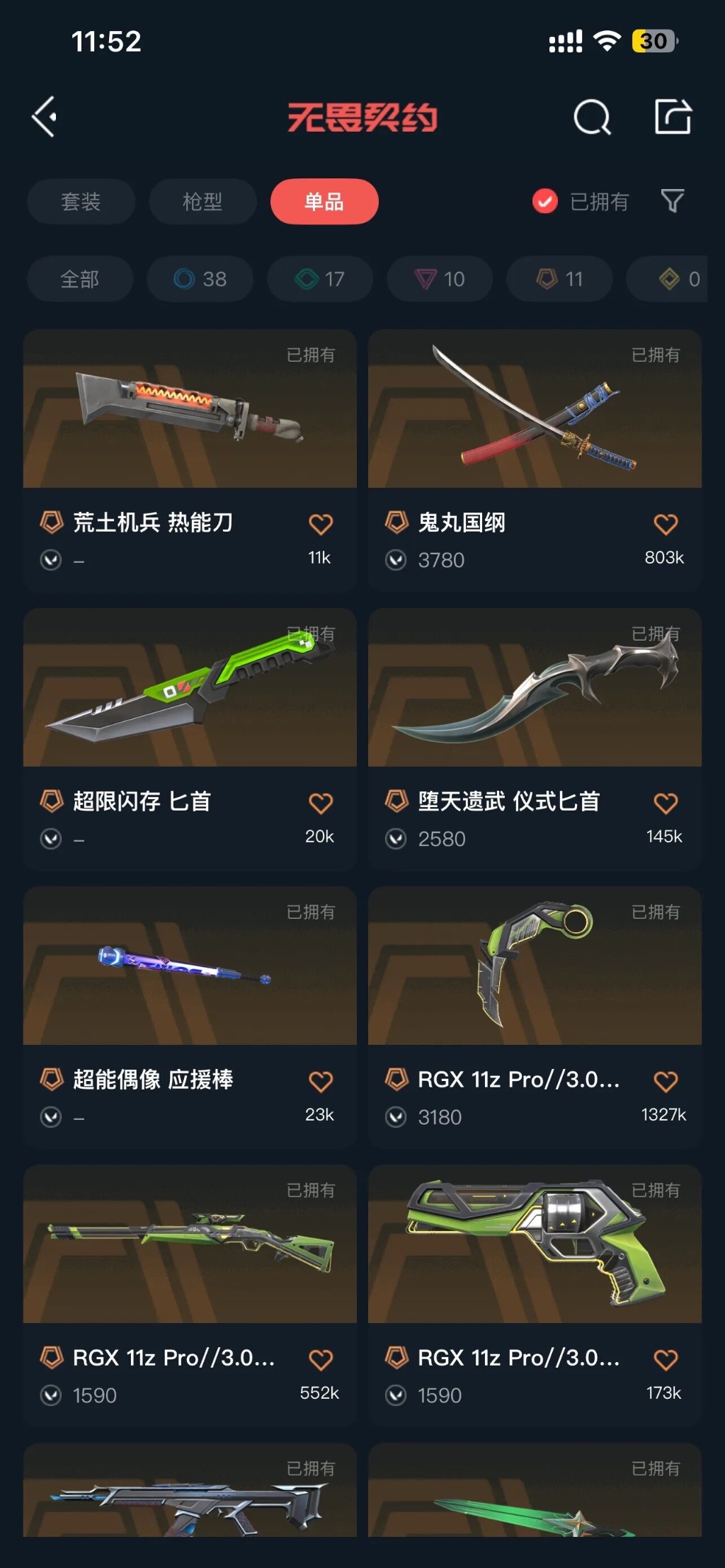Open the search icon
The image size is (725, 1568).
click(592, 117)
